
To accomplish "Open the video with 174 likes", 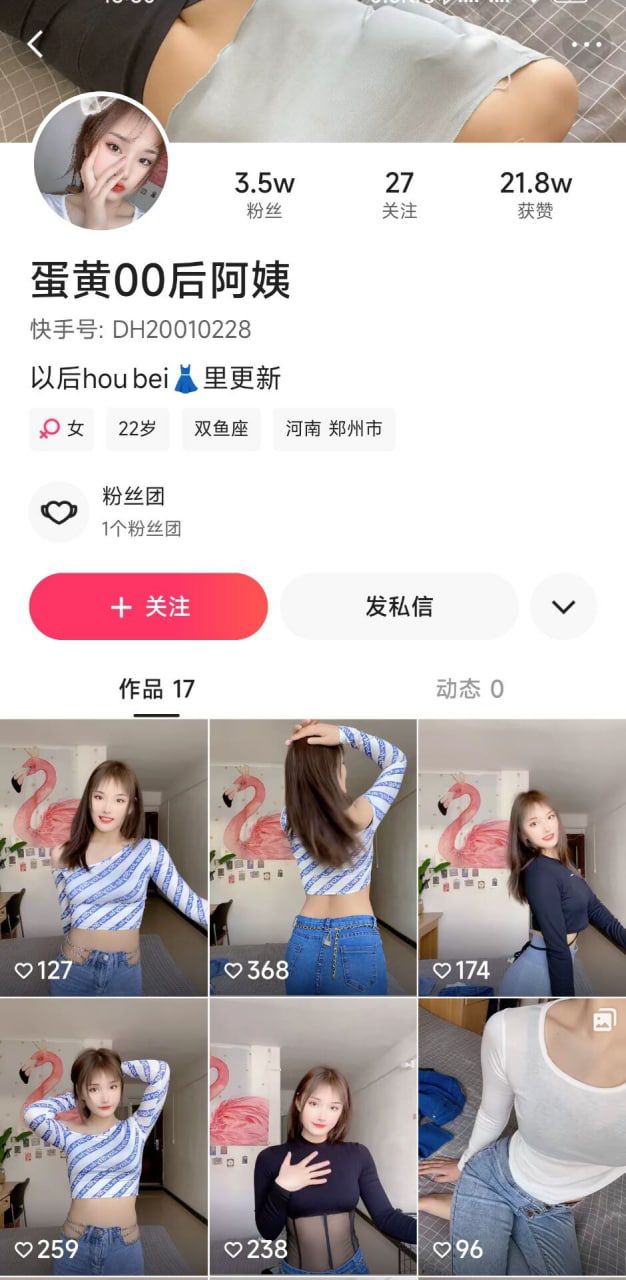I will point(522,857).
